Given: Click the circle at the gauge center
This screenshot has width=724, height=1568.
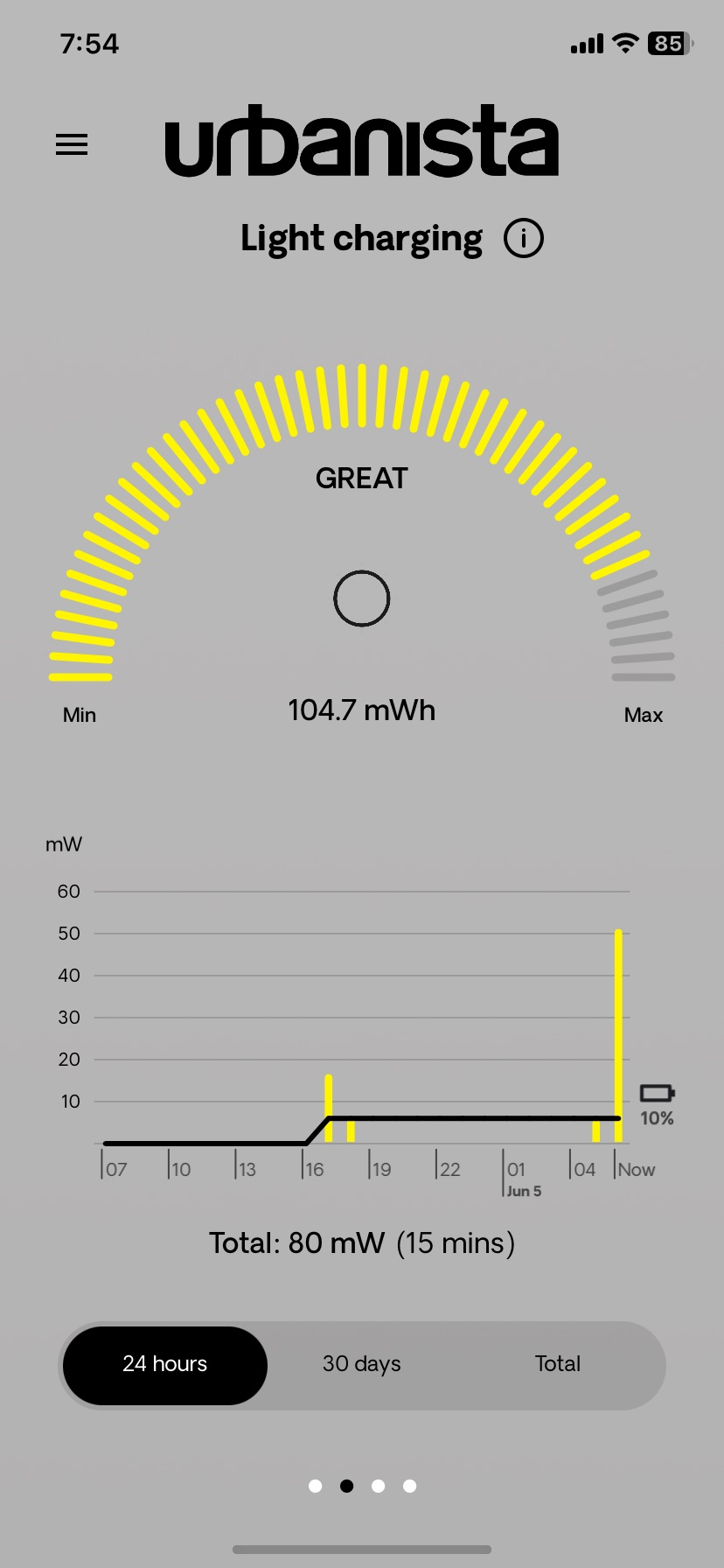Looking at the screenshot, I should 361,598.
